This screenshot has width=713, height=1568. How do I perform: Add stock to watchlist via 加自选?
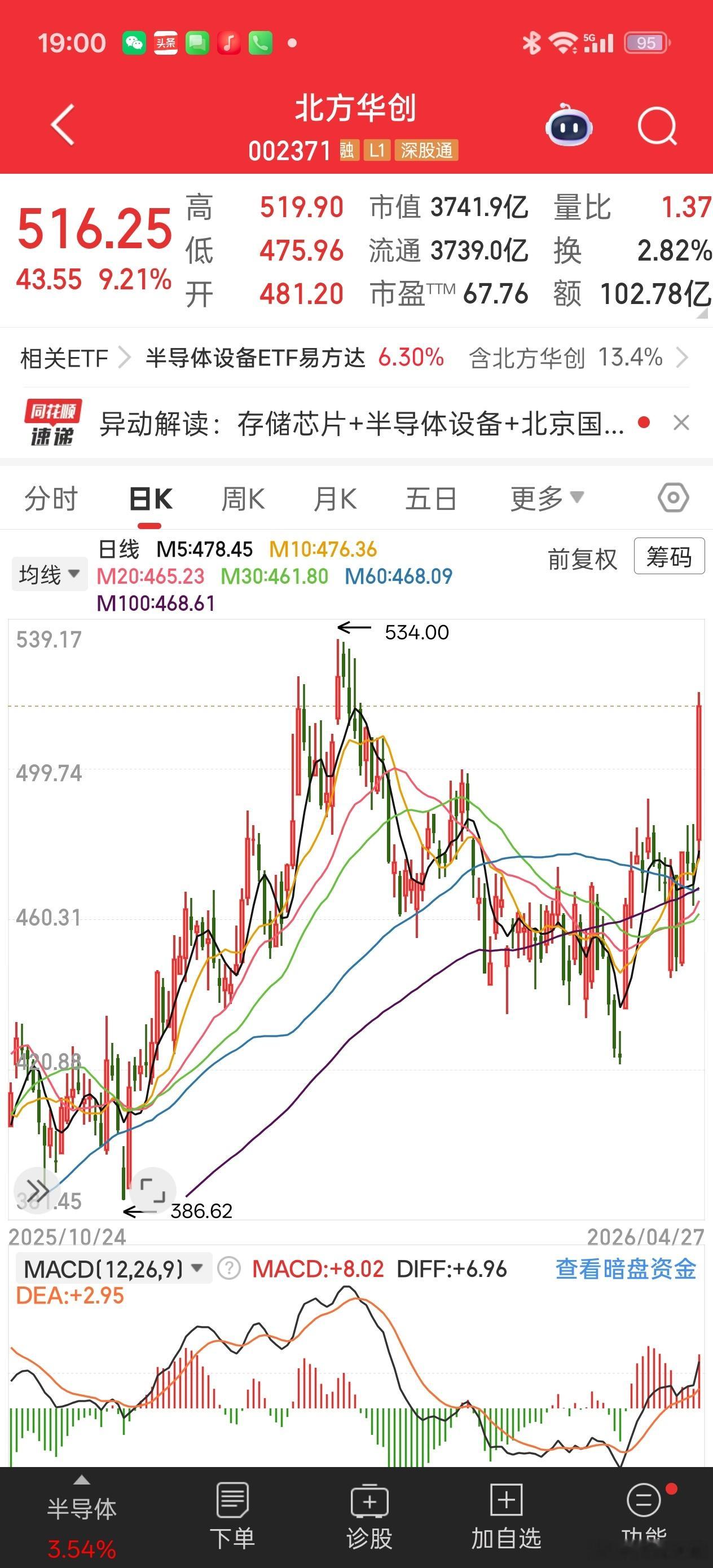coord(508,1500)
